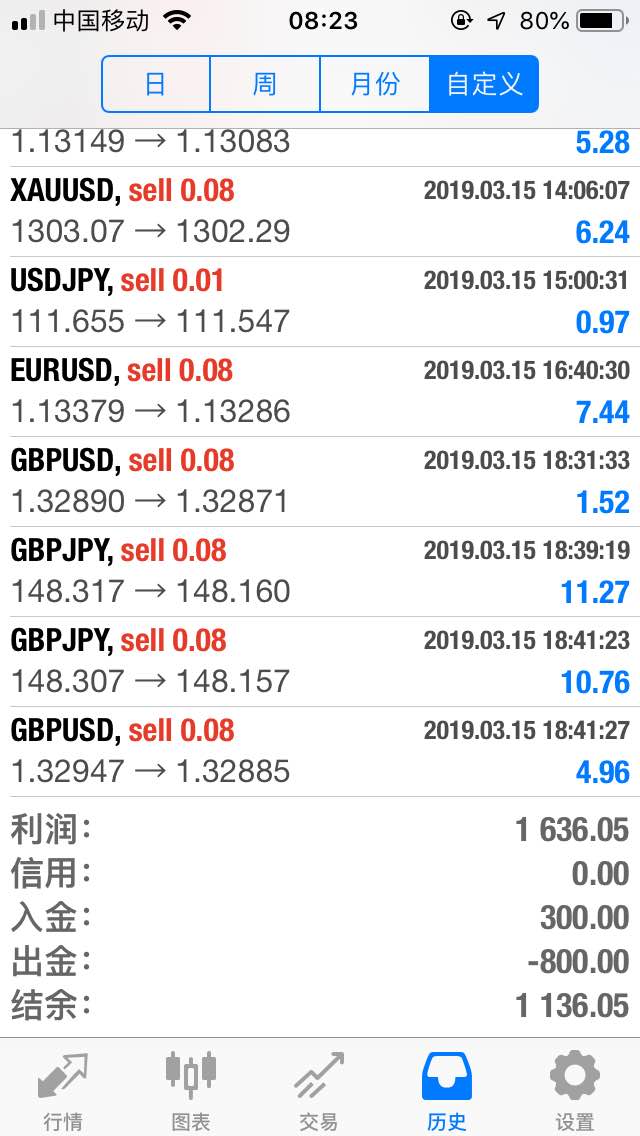The height and width of the screenshot is (1136, 640).
Task: Open the EURUSD trade from 16:40:30
Action: 320,391
